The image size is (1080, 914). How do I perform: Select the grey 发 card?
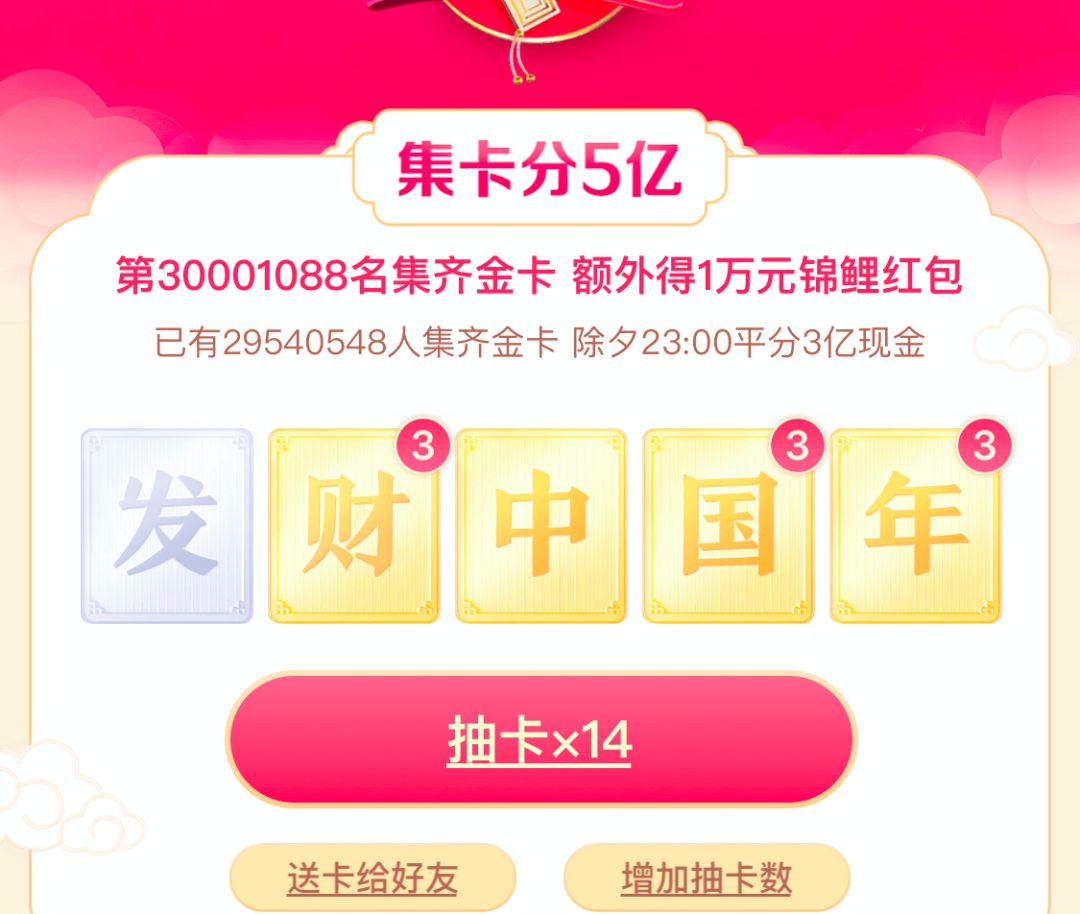click(x=167, y=526)
